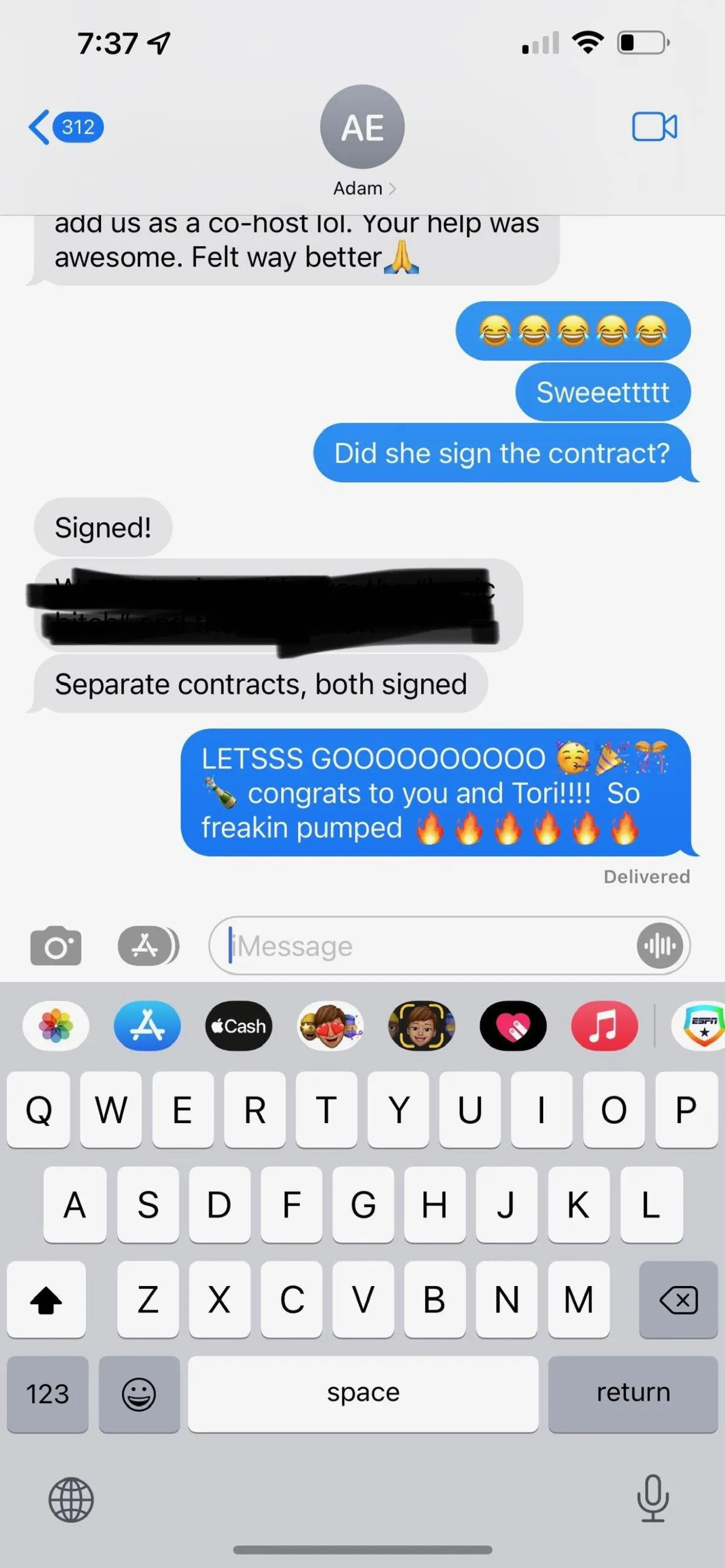This screenshot has height=1568, width=725.
Task: Tap the backspace key
Action: [x=678, y=1299]
